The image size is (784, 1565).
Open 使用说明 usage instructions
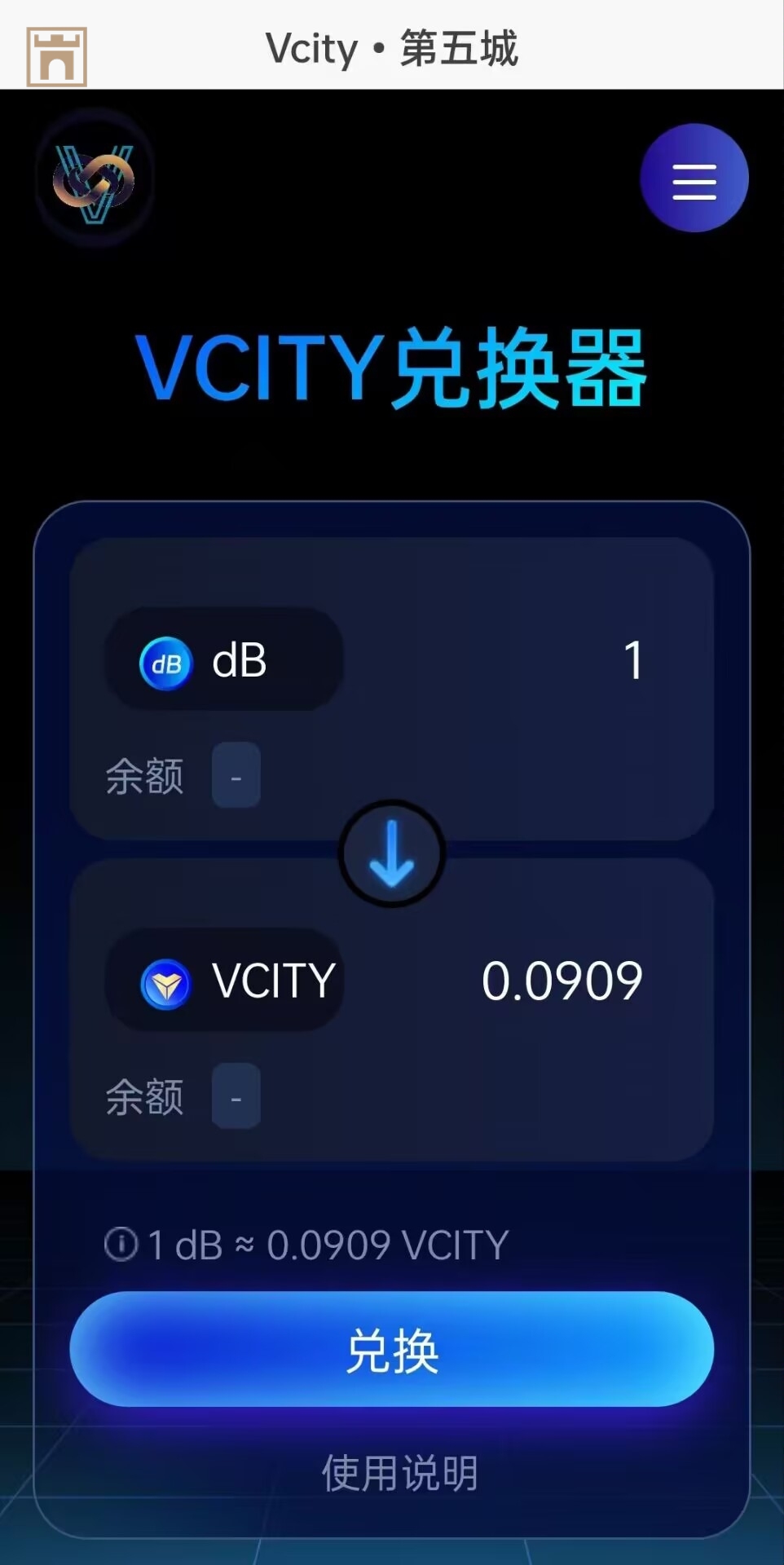click(x=399, y=1472)
